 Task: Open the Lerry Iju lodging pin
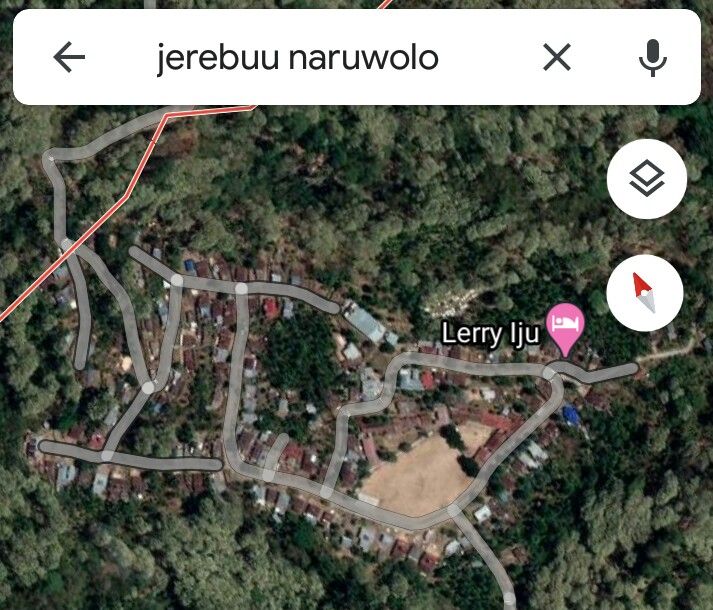pos(568,327)
